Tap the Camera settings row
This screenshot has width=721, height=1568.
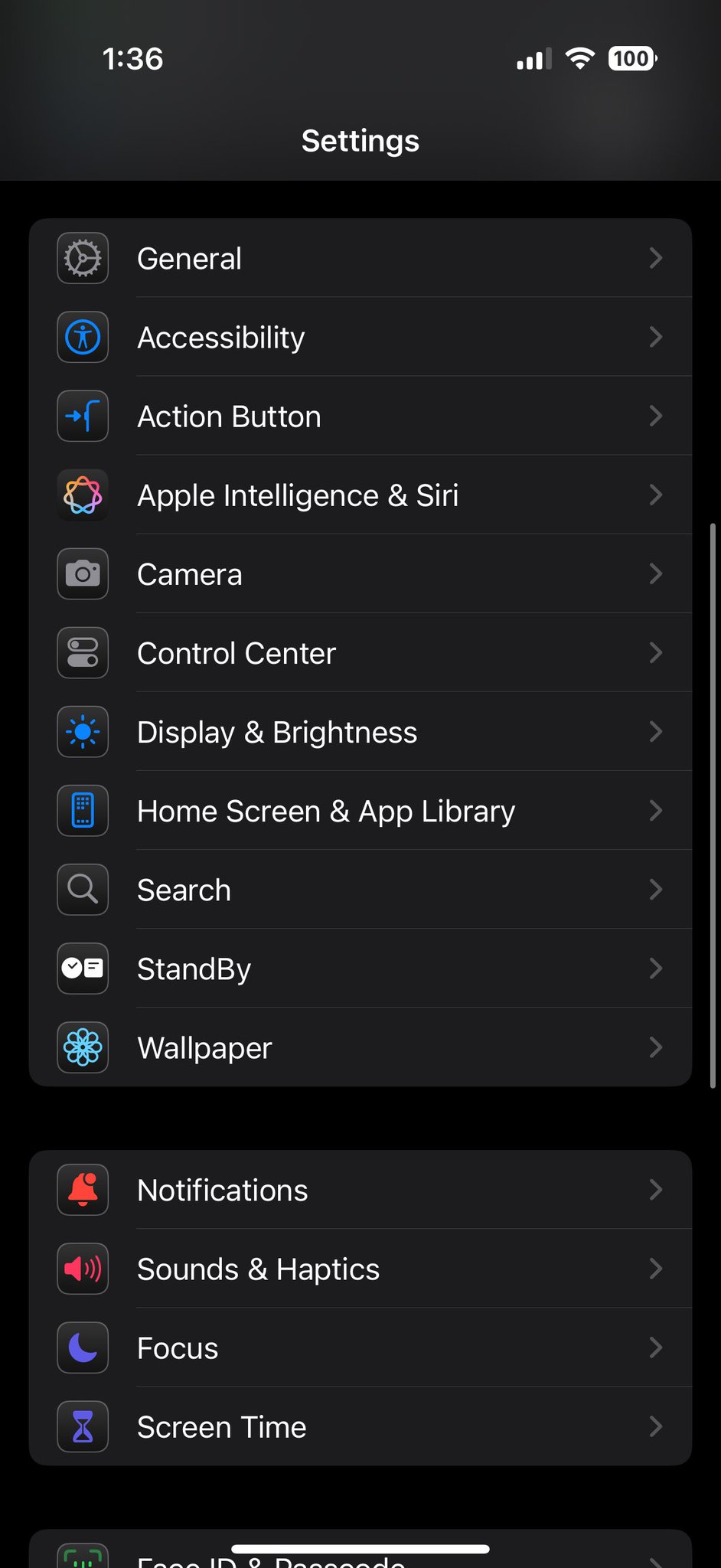click(360, 573)
